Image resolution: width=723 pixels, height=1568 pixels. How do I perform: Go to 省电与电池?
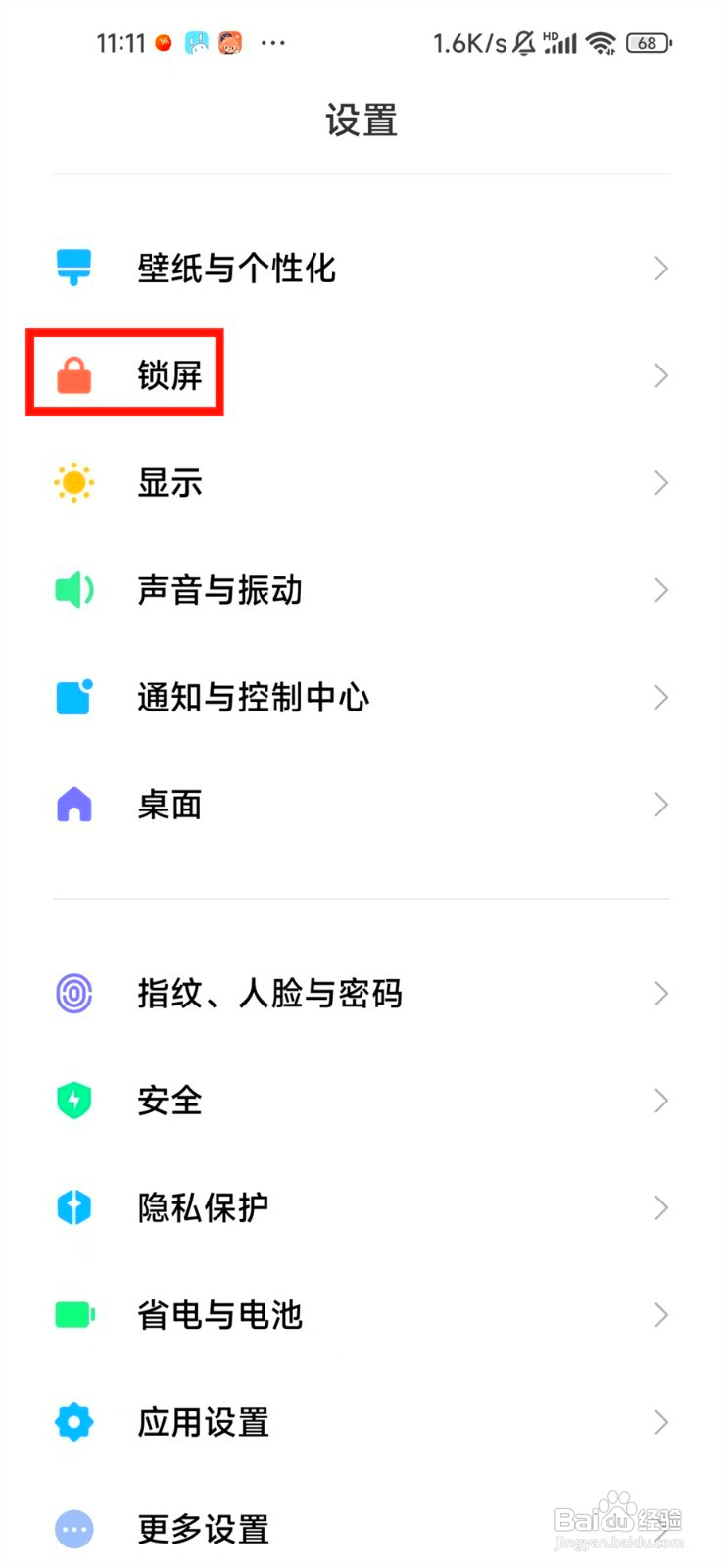[x=361, y=1314]
